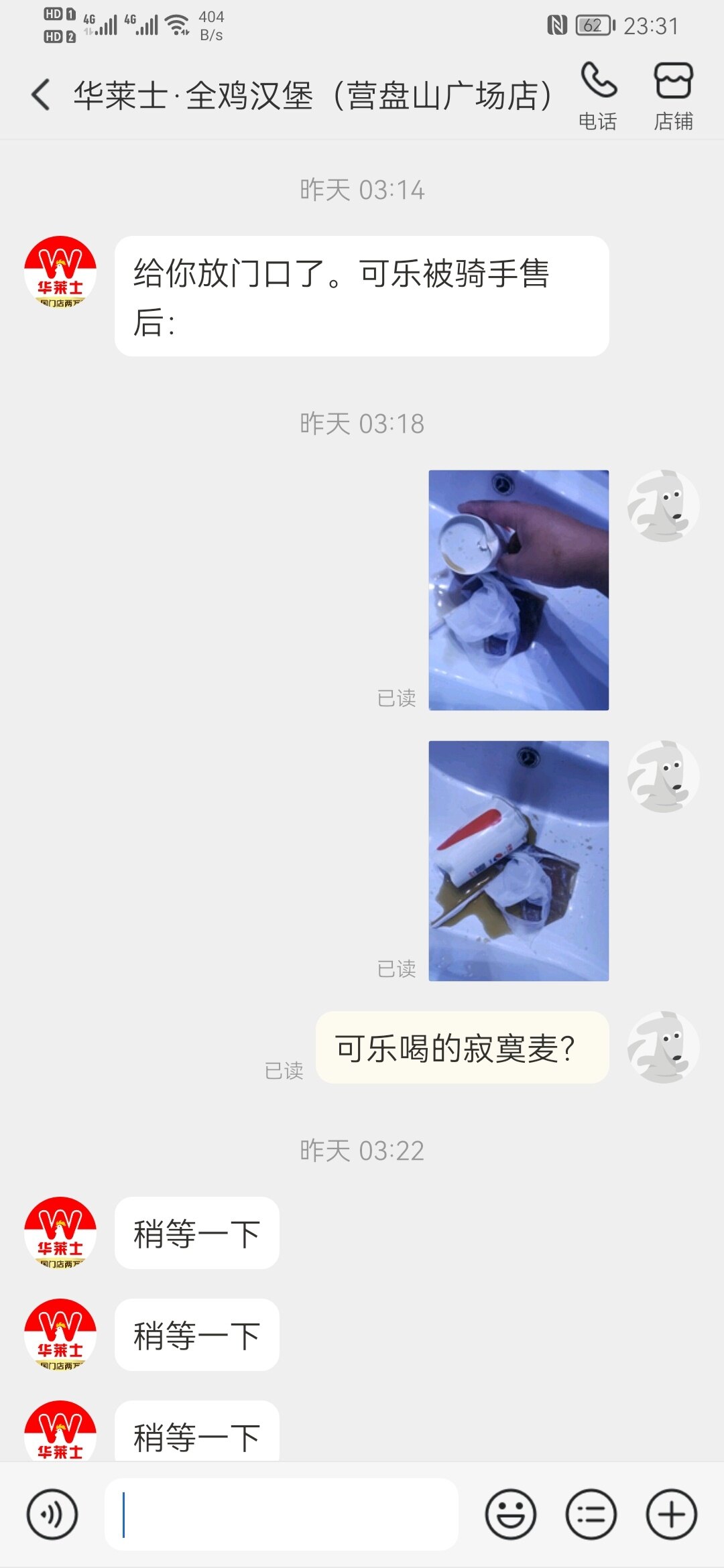Screen dimensions: 724x1568
Task: Open the photo of a hand holding the cup
Action: [518, 590]
